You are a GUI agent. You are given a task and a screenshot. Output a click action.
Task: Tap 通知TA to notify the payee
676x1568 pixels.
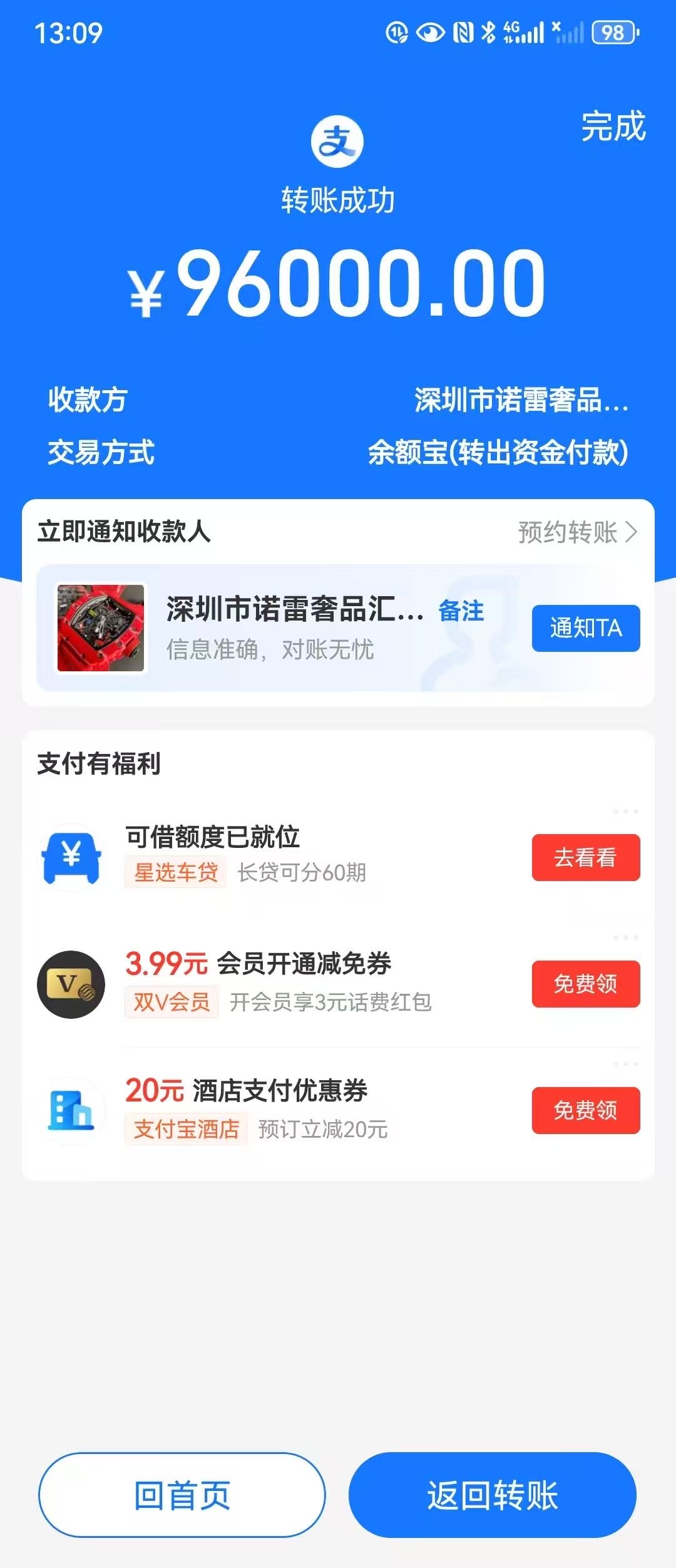pyautogui.click(x=586, y=628)
